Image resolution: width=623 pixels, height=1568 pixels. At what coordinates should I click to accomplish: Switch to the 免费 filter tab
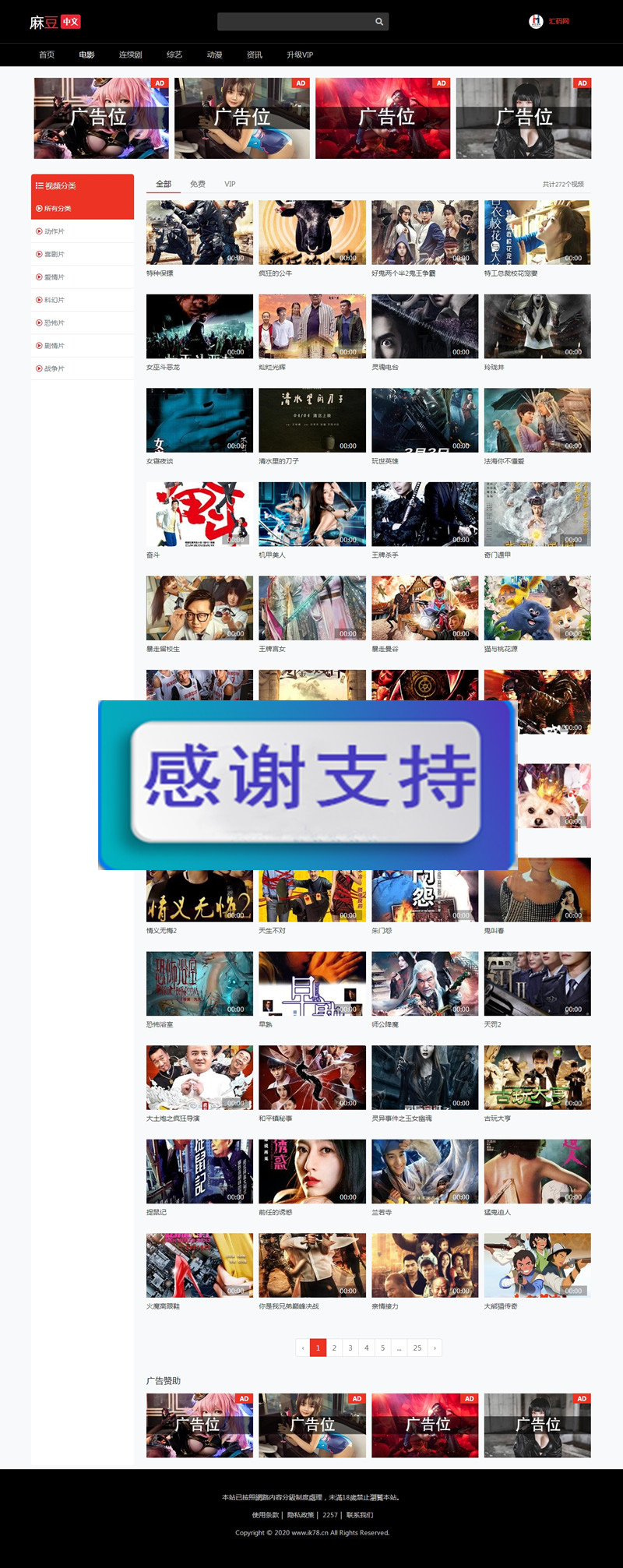click(x=198, y=185)
